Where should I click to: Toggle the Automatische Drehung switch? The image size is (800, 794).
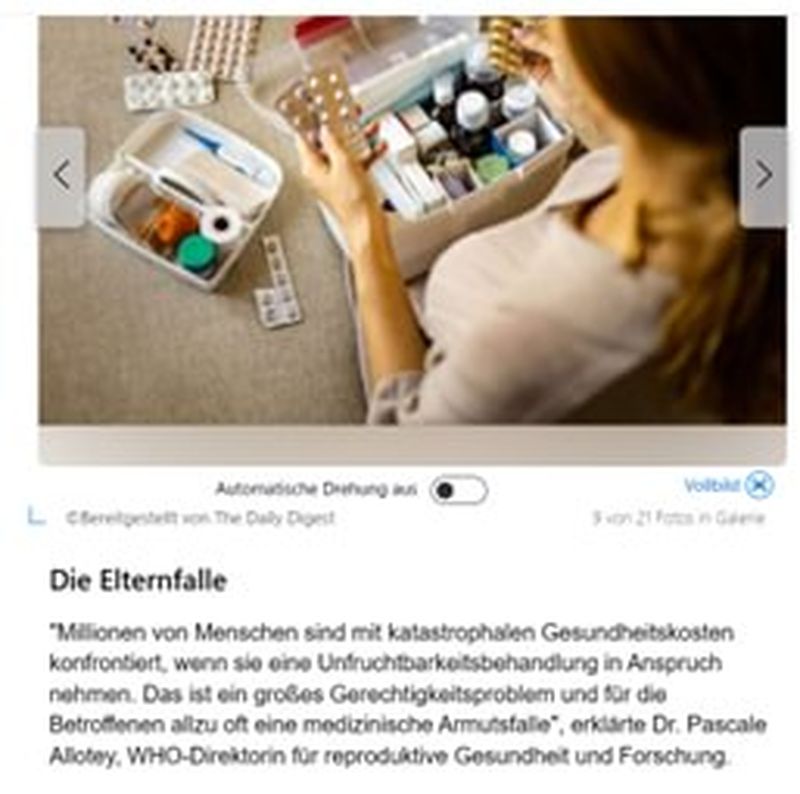[x=458, y=490]
